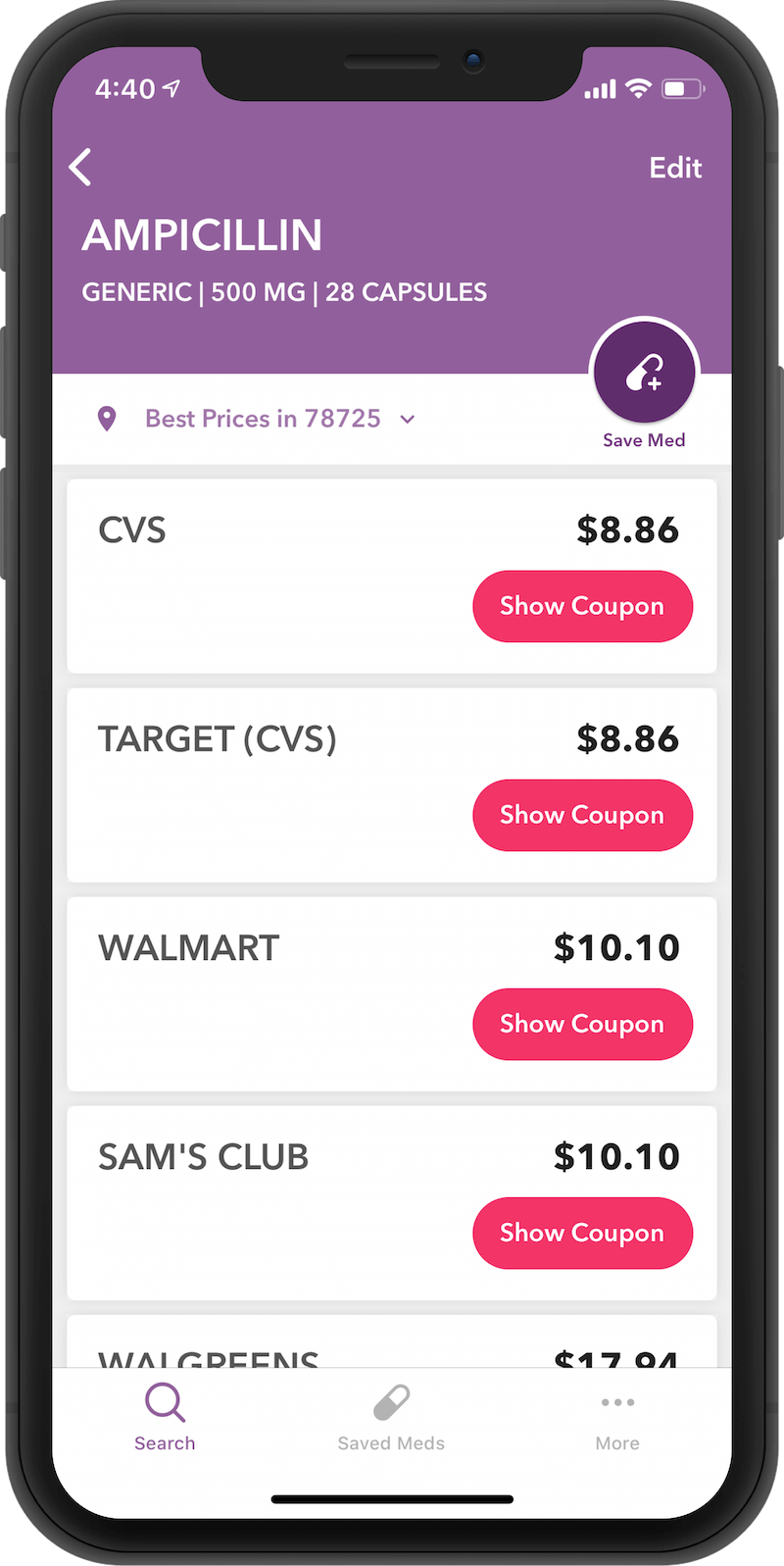Screen dimensions: 784x1566
Task: Go back using the top-left arrow
Action: point(80,168)
